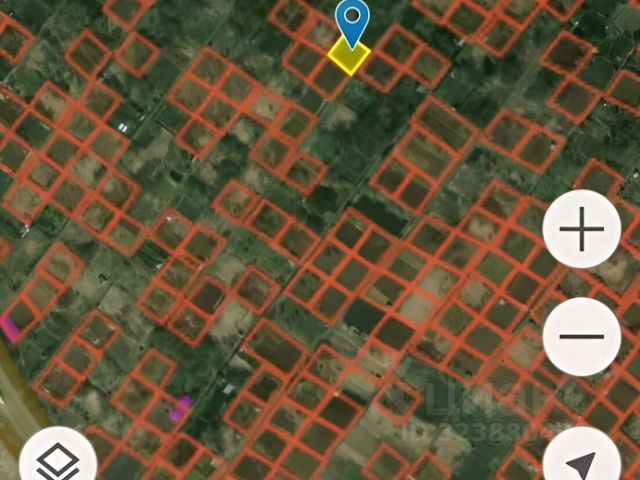Zoom in with the plus button
This screenshot has height=480, width=640.
click(x=582, y=230)
